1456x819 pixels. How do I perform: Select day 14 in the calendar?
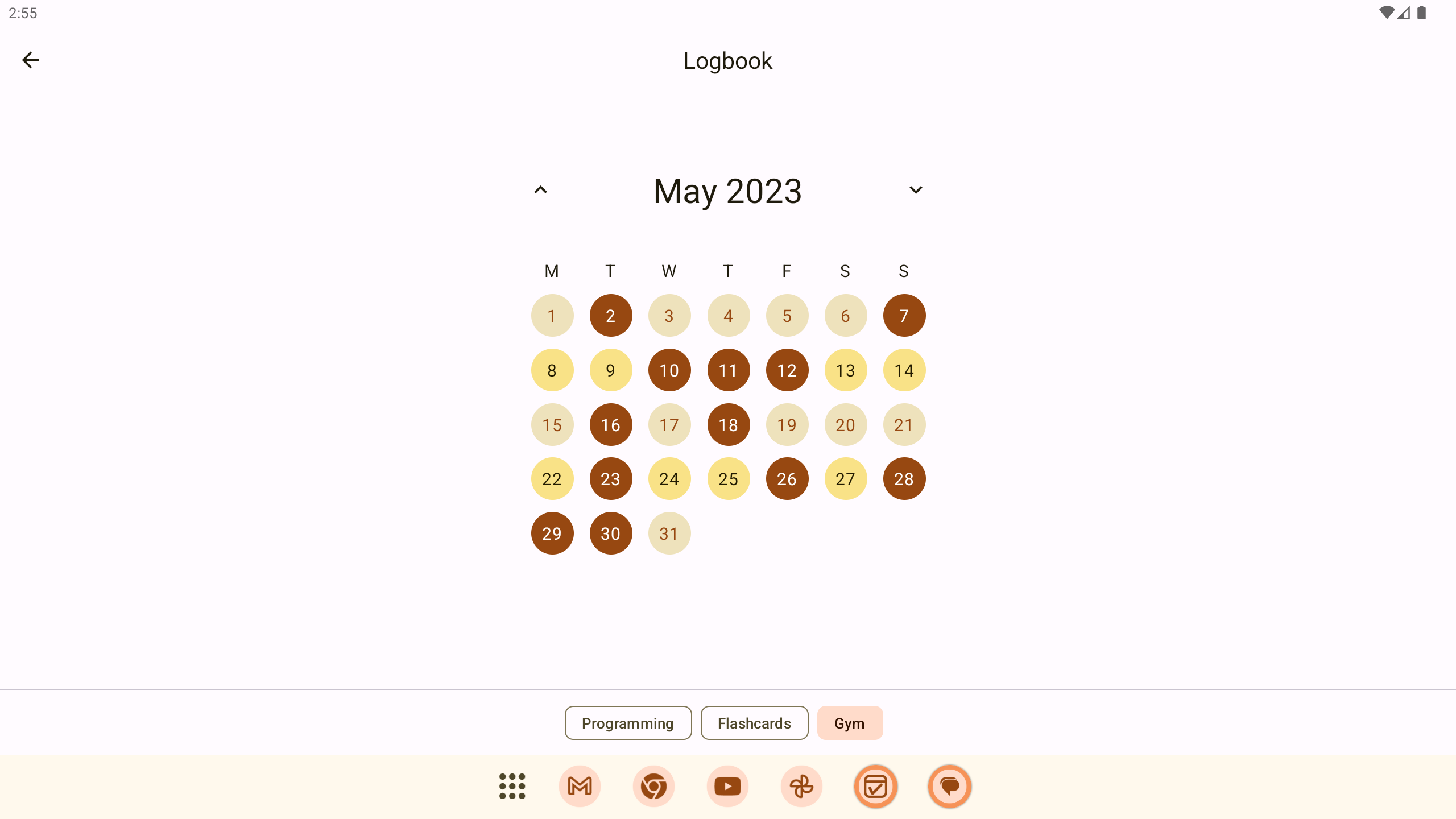[x=904, y=370]
